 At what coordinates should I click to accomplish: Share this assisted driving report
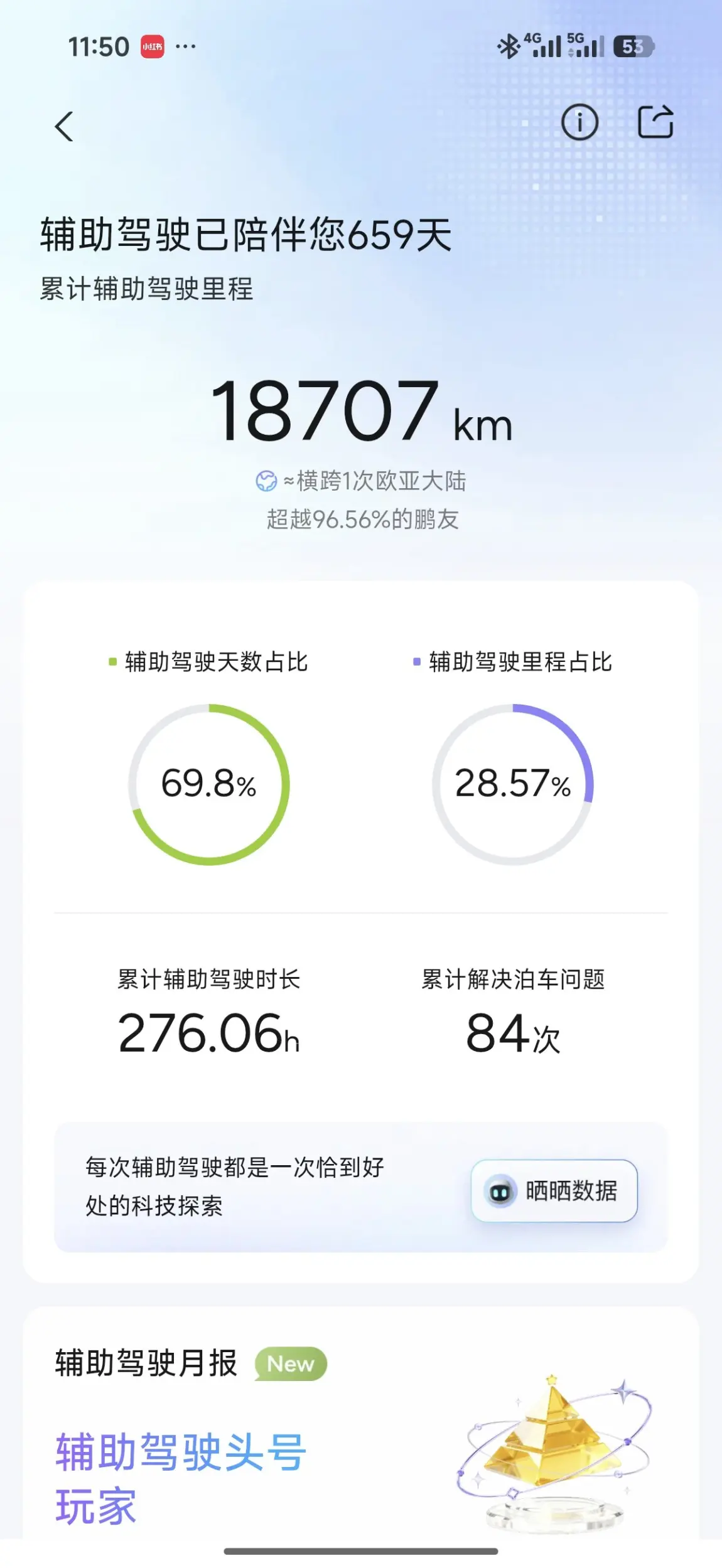click(x=655, y=121)
